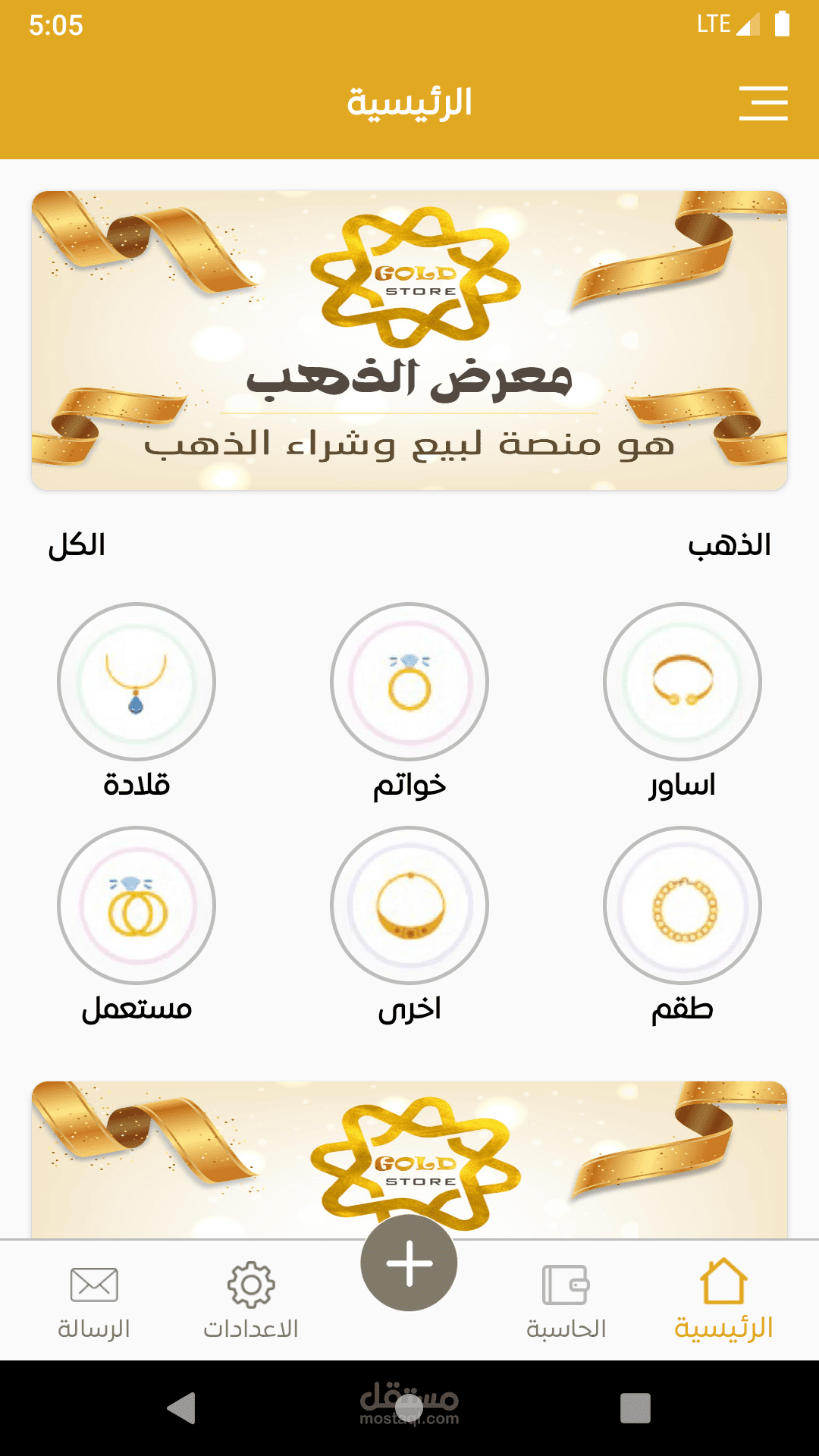Open the اساور bracelets category
819x1456 pixels.
coord(682,682)
